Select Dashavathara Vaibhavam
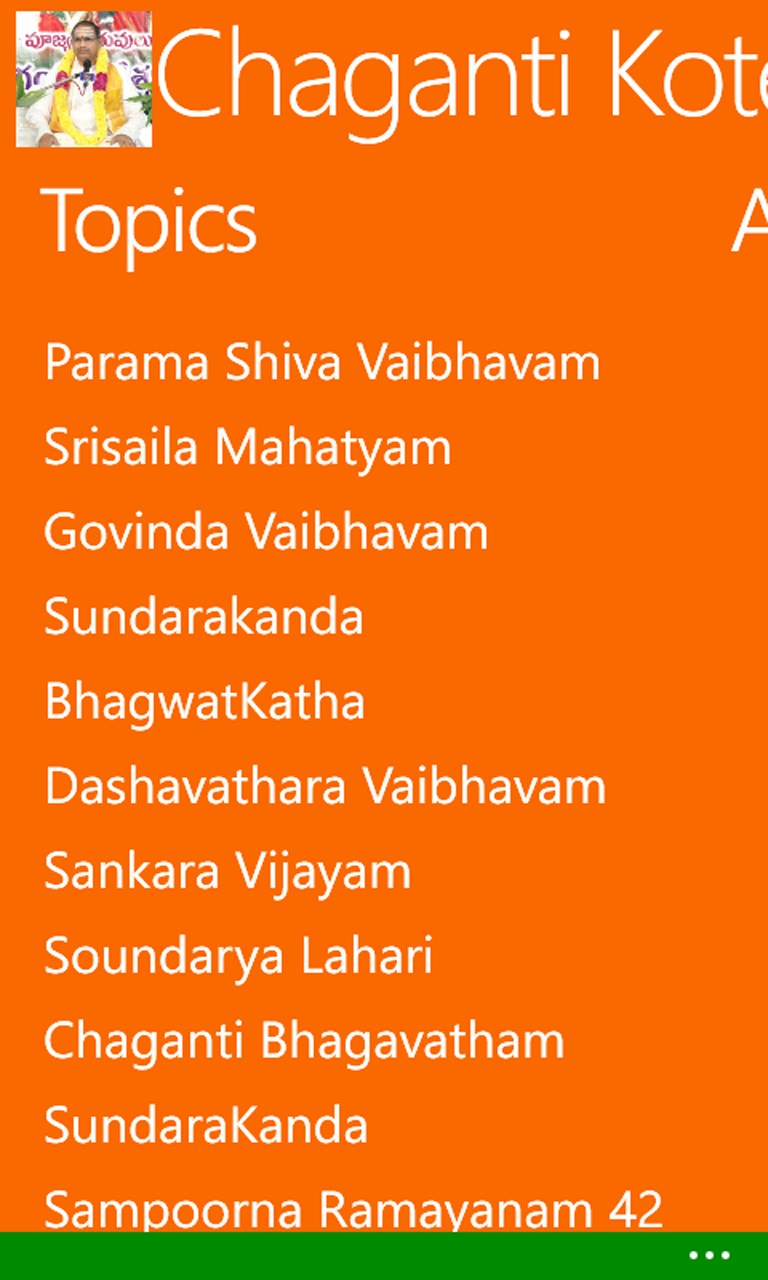Screen dimensions: 768x1280 (x=325, y=787)
